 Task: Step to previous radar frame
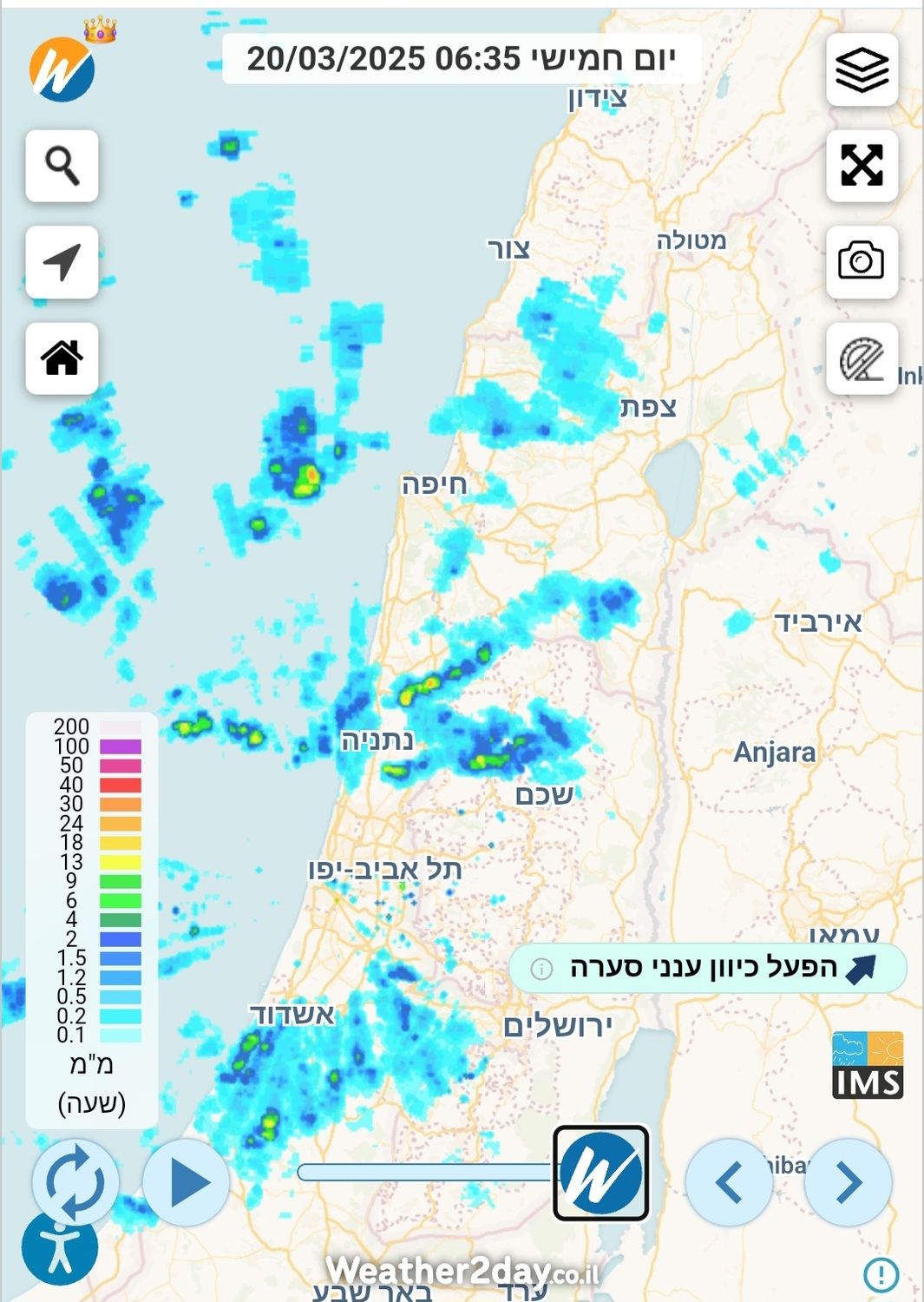[x=729, y=1182]
